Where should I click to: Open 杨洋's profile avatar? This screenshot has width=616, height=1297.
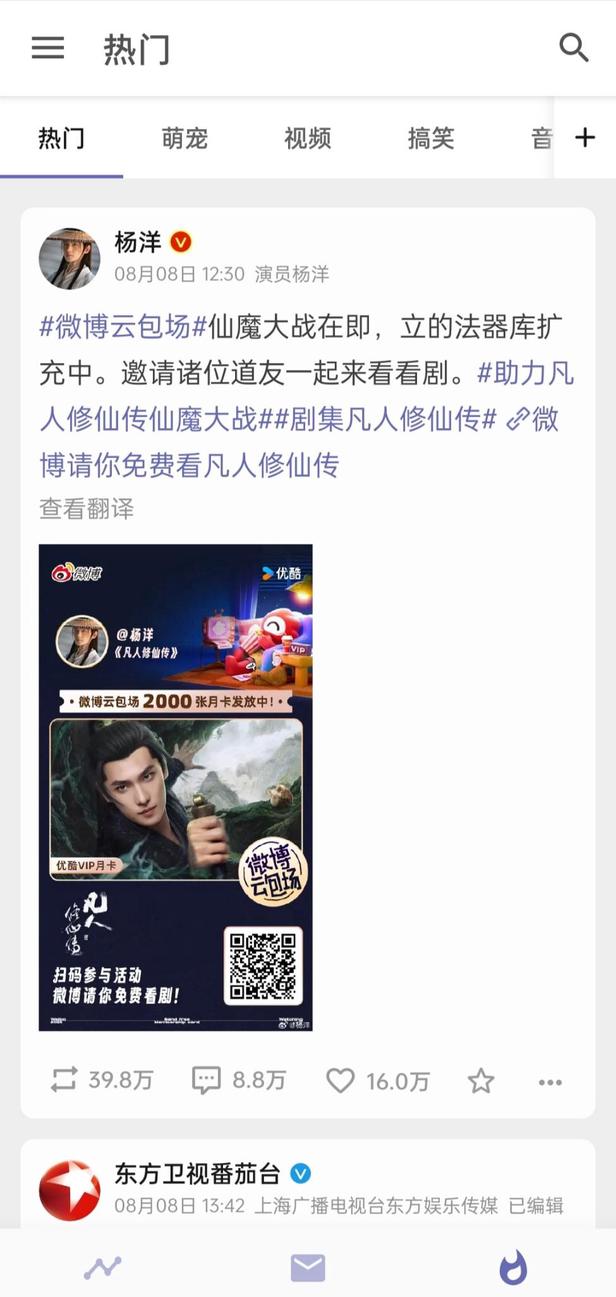pyautogui.click(x=69, y=258)
